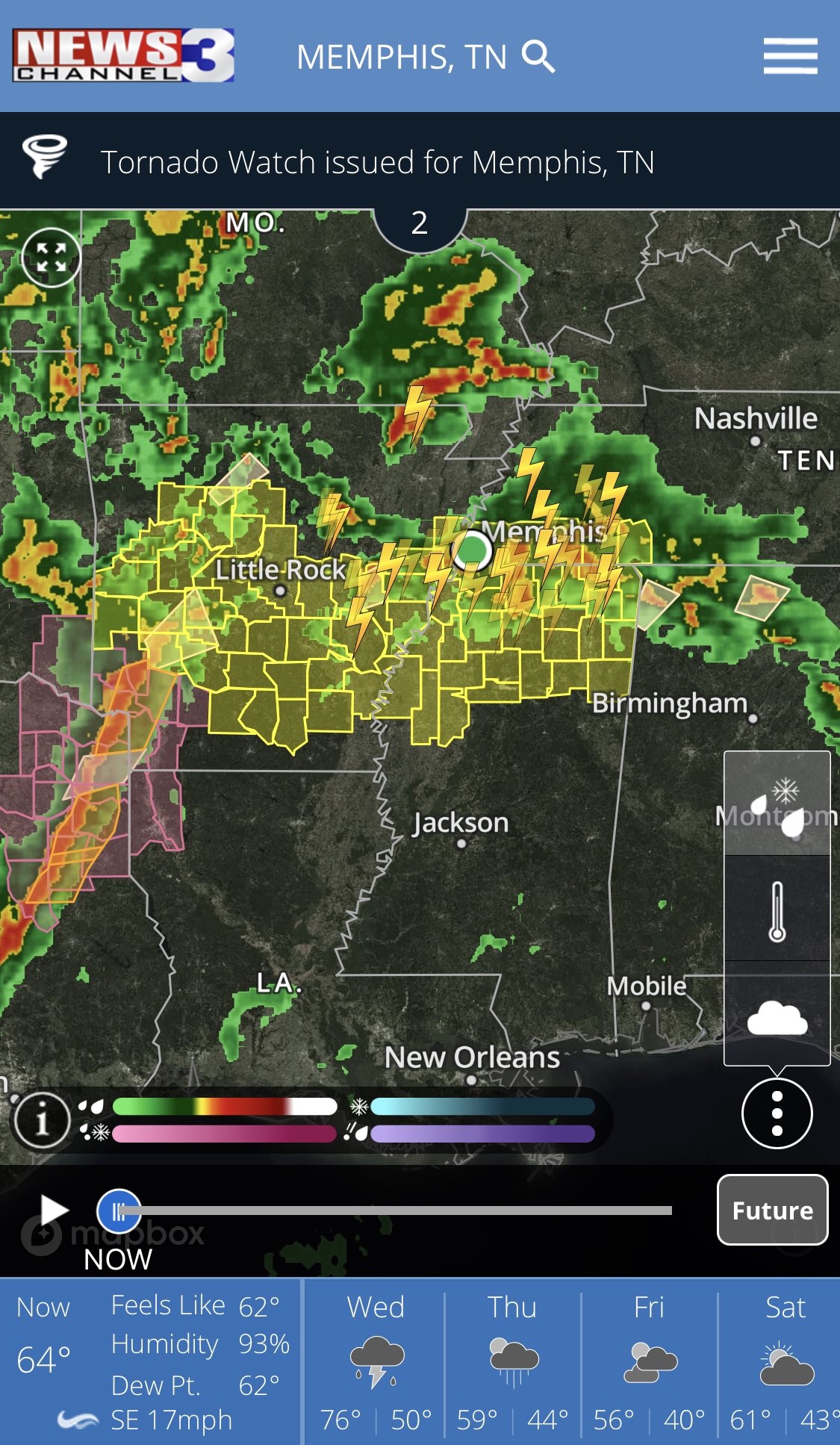This screenshot has width=840, height=1445.
Task: Open current conditions details for Now
Action: [x=149, y=1361]
